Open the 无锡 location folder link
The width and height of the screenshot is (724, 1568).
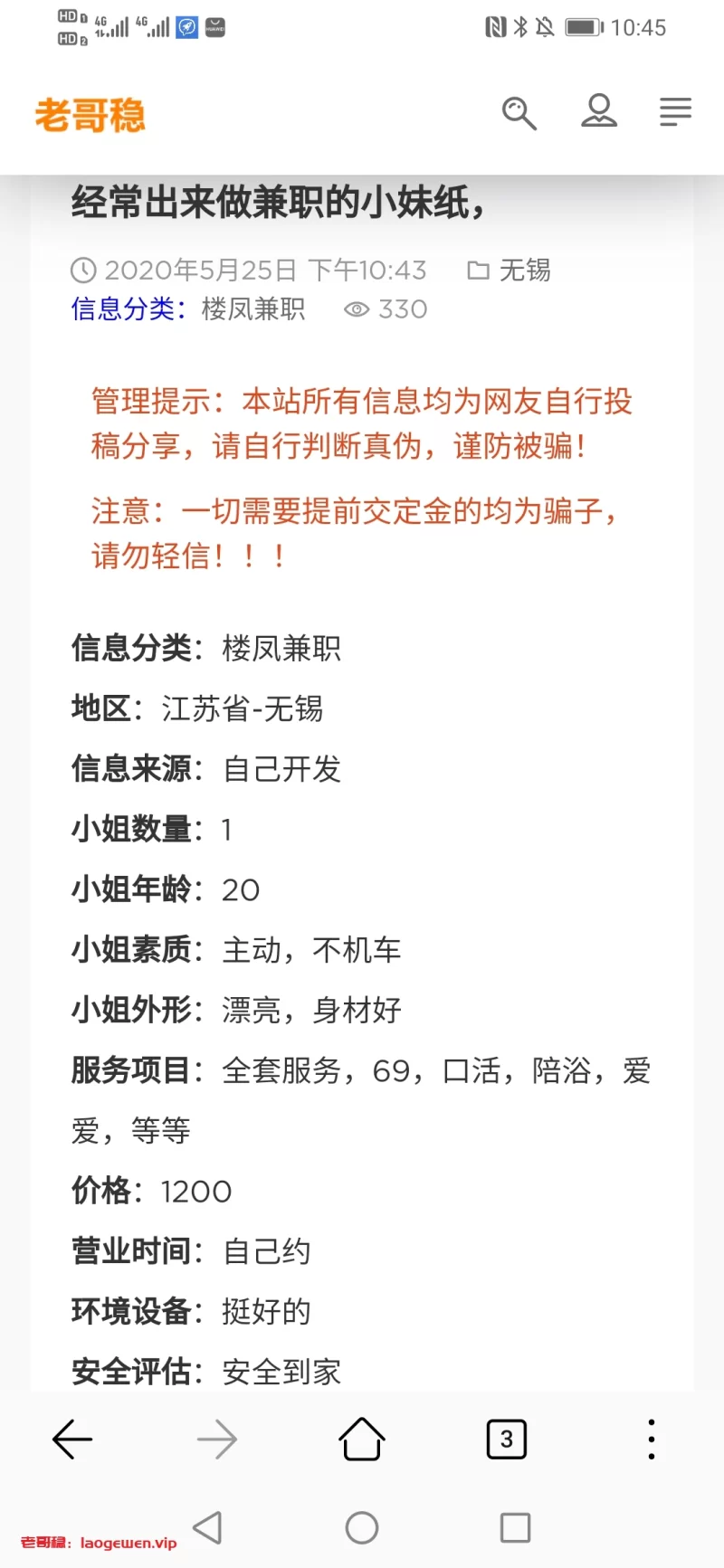(510, 270)
